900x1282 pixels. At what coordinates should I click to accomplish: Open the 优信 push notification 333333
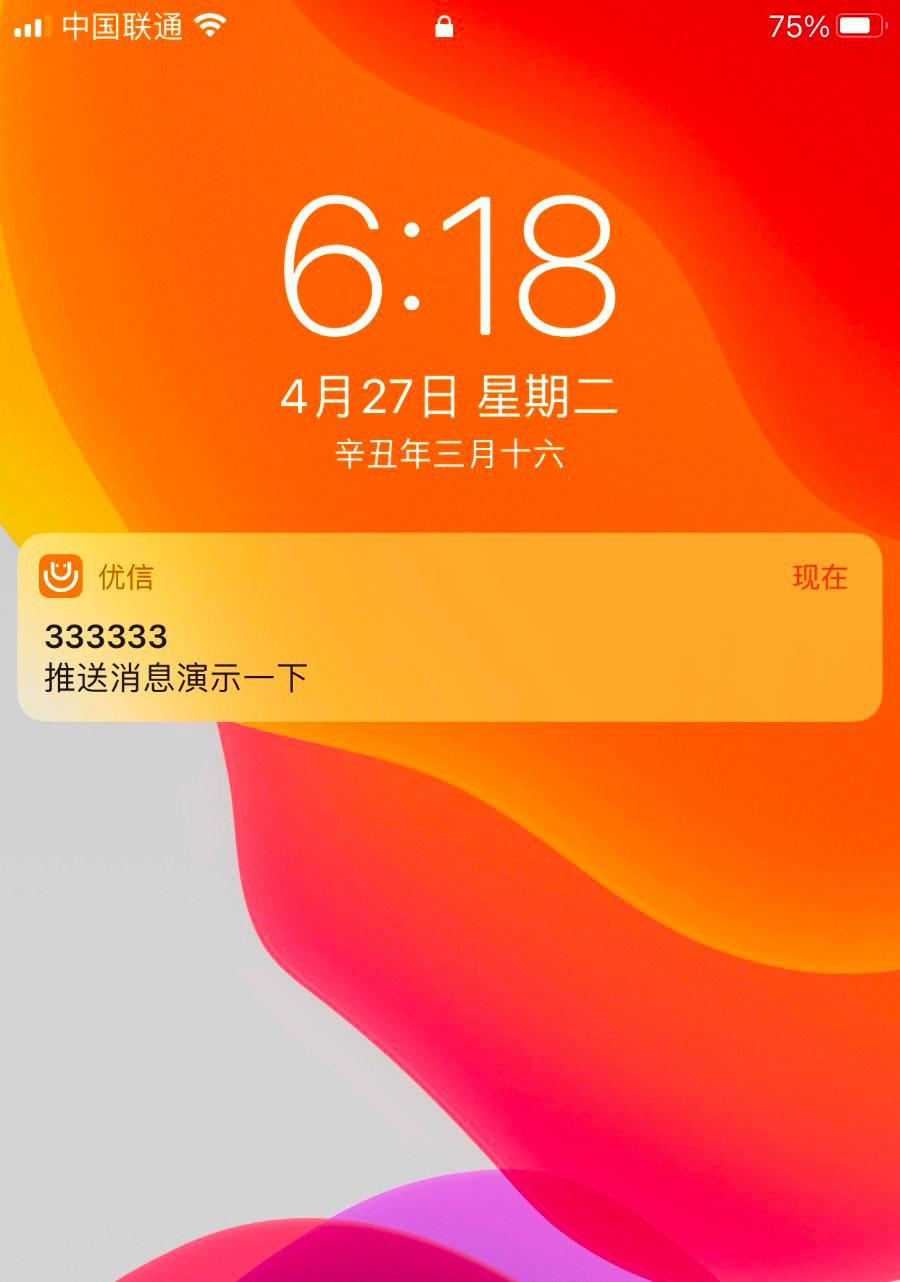[449, 628]
